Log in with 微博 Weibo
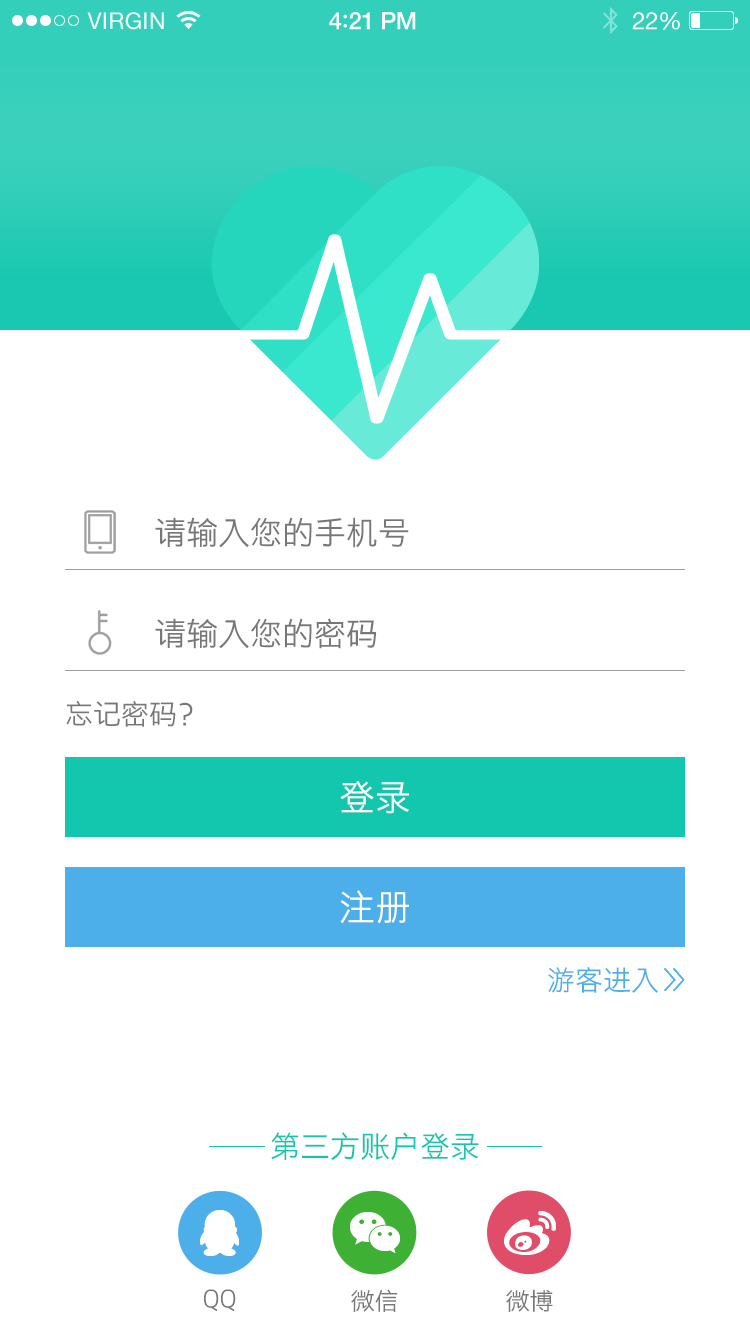The width and height of the screenshot is (750, 1334). [529, 1233]
